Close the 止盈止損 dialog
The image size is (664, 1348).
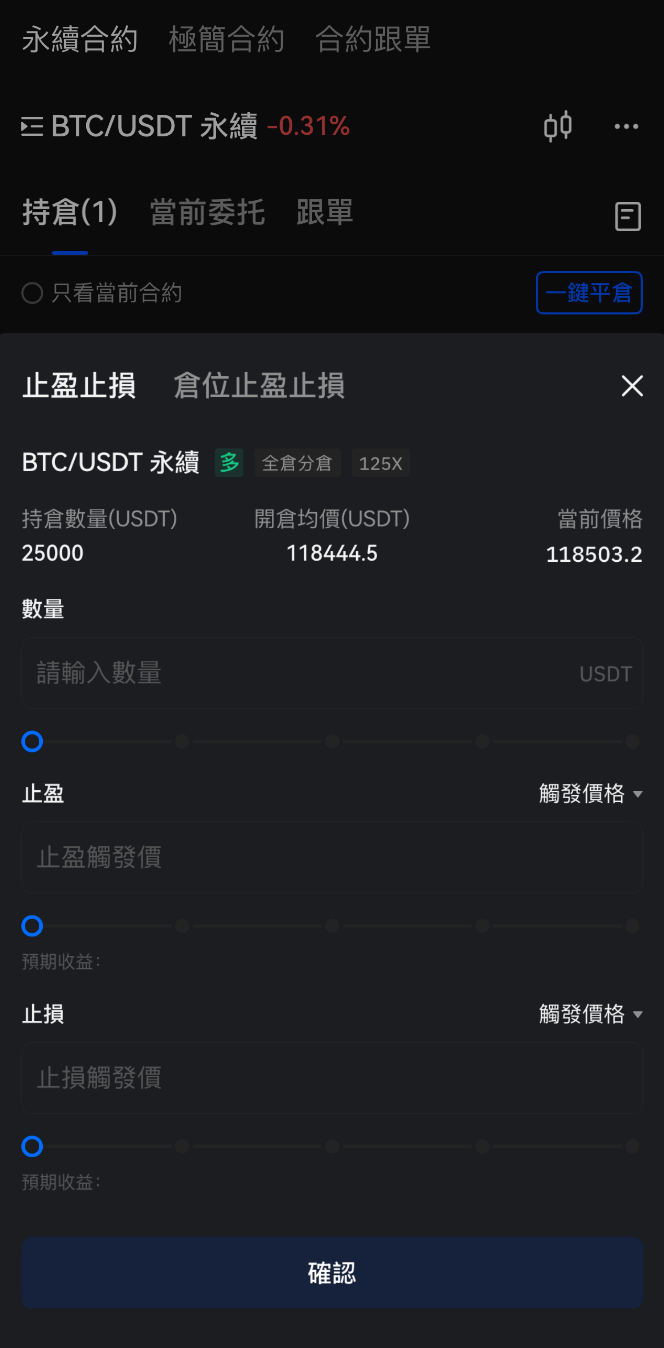(632, 386)
